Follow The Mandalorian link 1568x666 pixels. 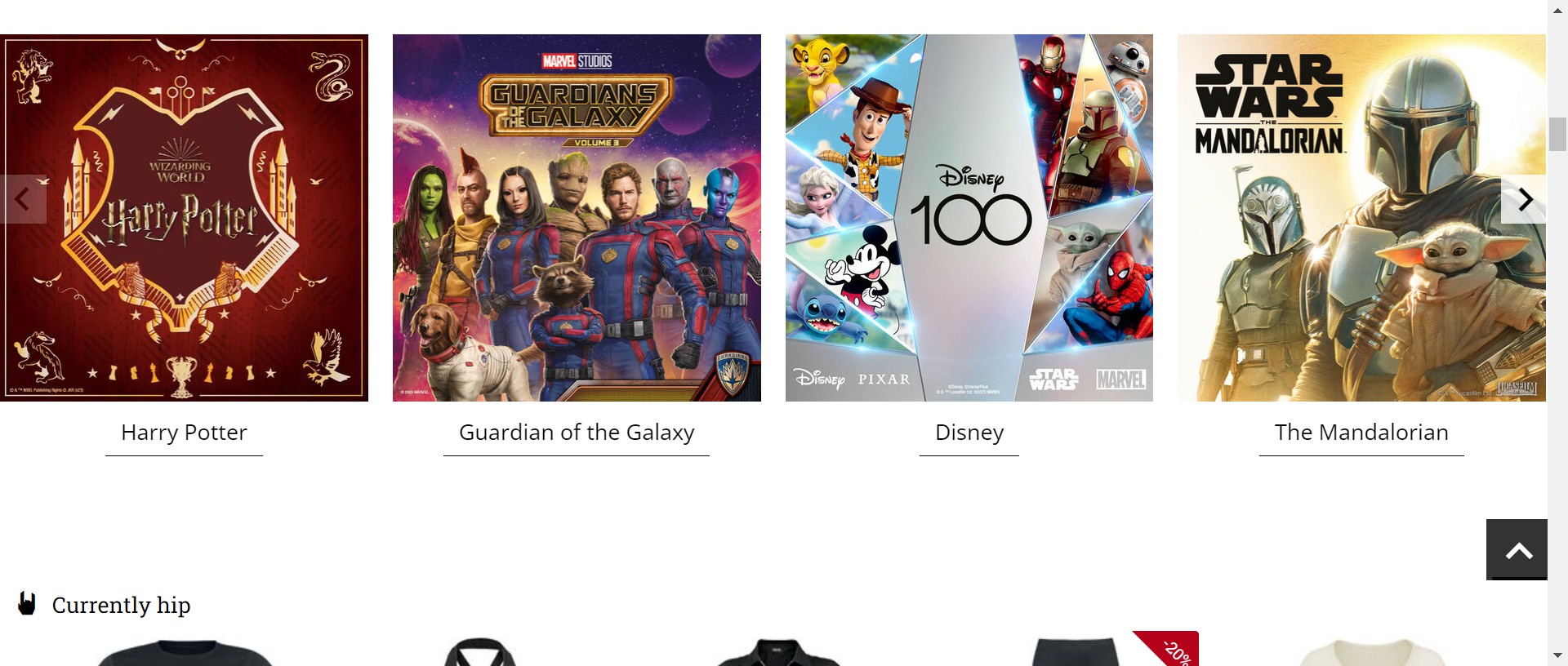click(x=1361, y=433)
